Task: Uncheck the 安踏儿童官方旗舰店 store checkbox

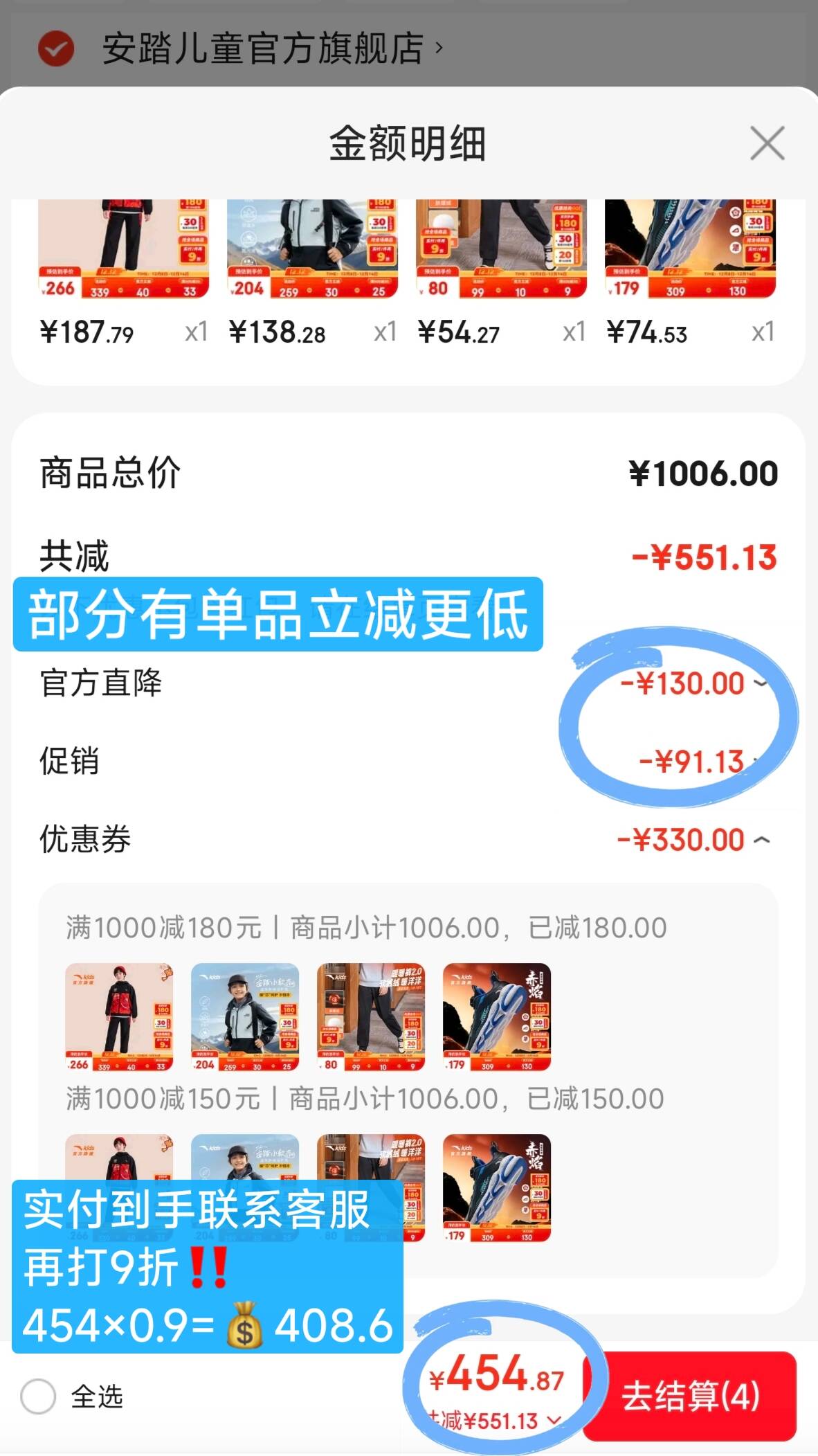Action: point(56,48)
